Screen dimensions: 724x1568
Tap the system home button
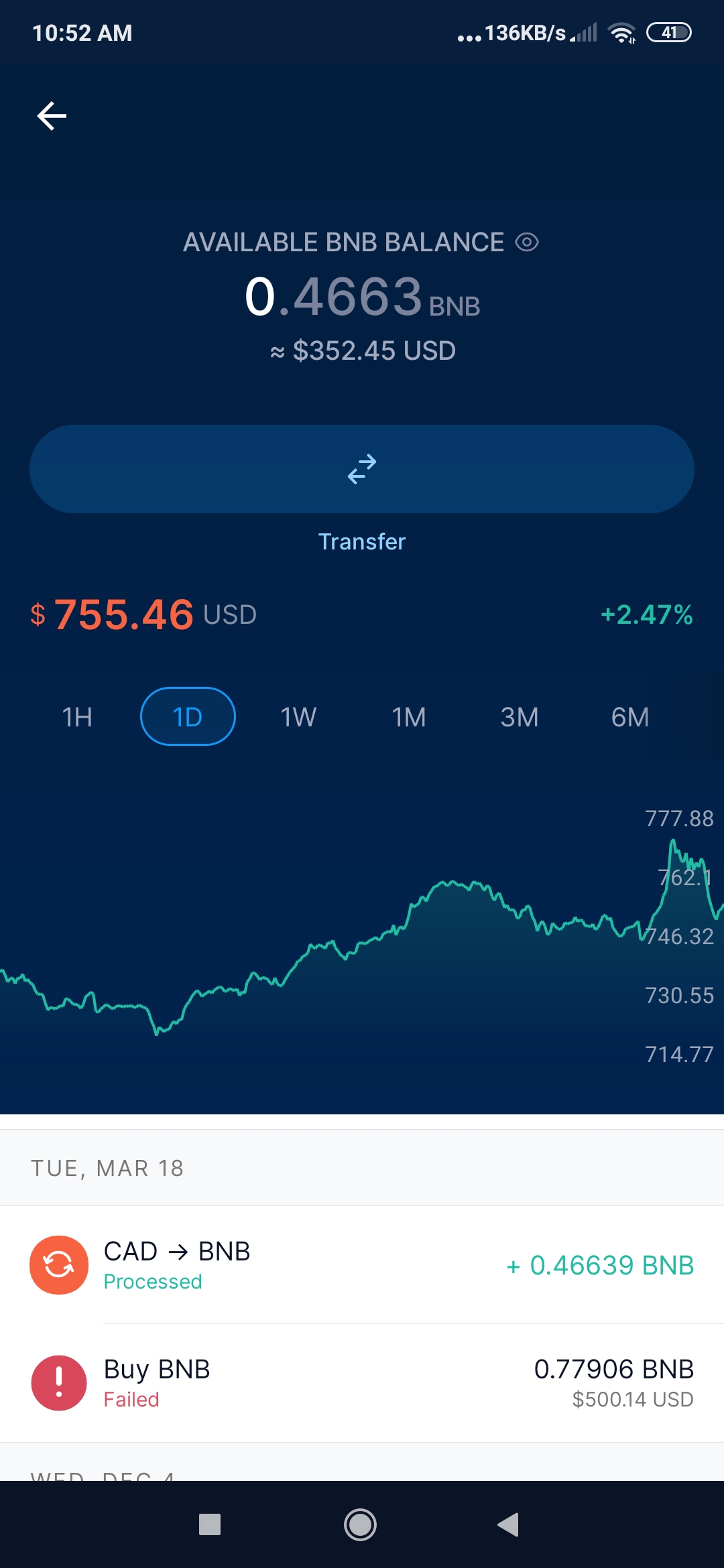click(361, 1525)
